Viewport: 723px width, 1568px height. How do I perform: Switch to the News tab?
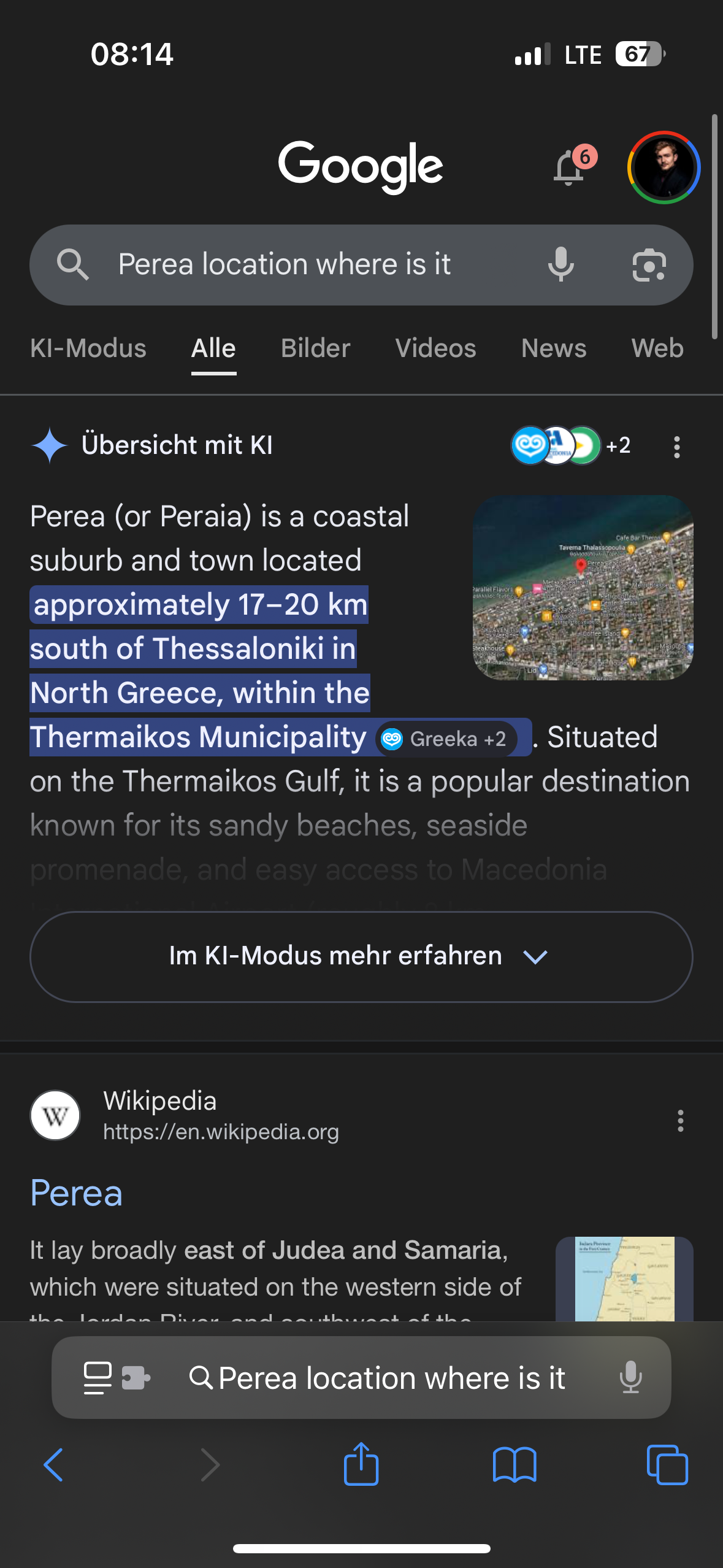[x=554, y=348]
